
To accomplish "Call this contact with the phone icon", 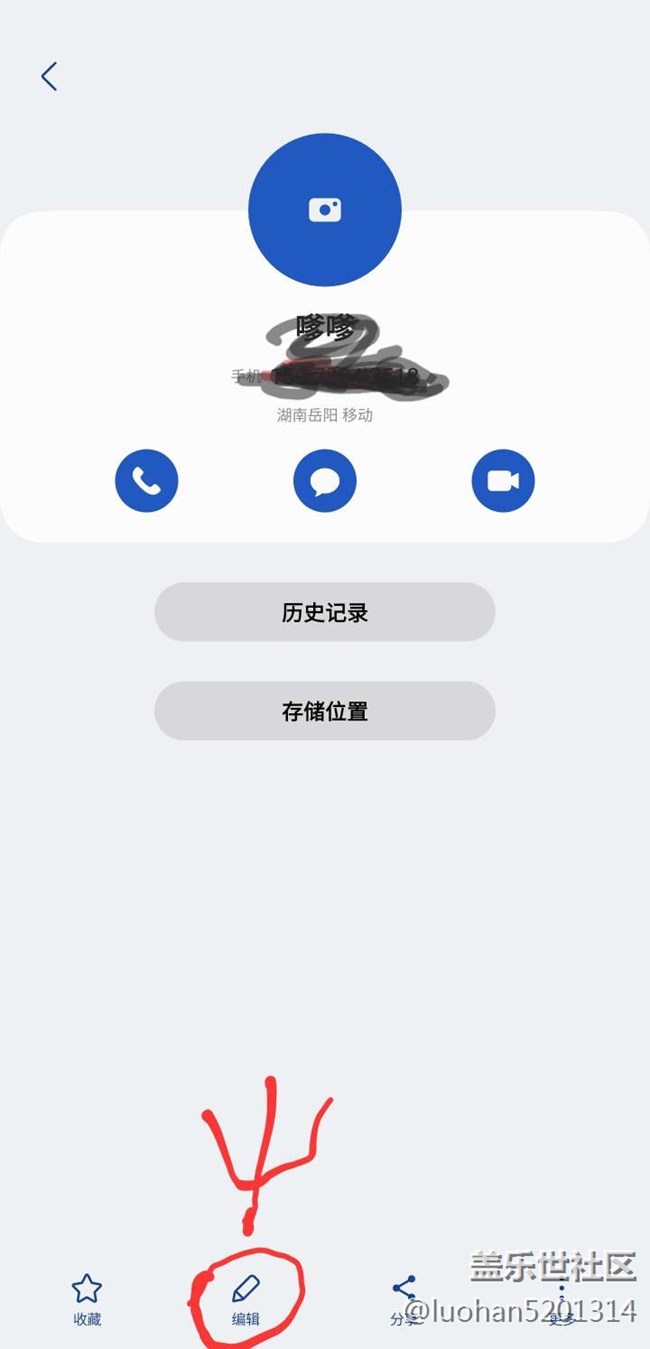I will coord(147,481).
